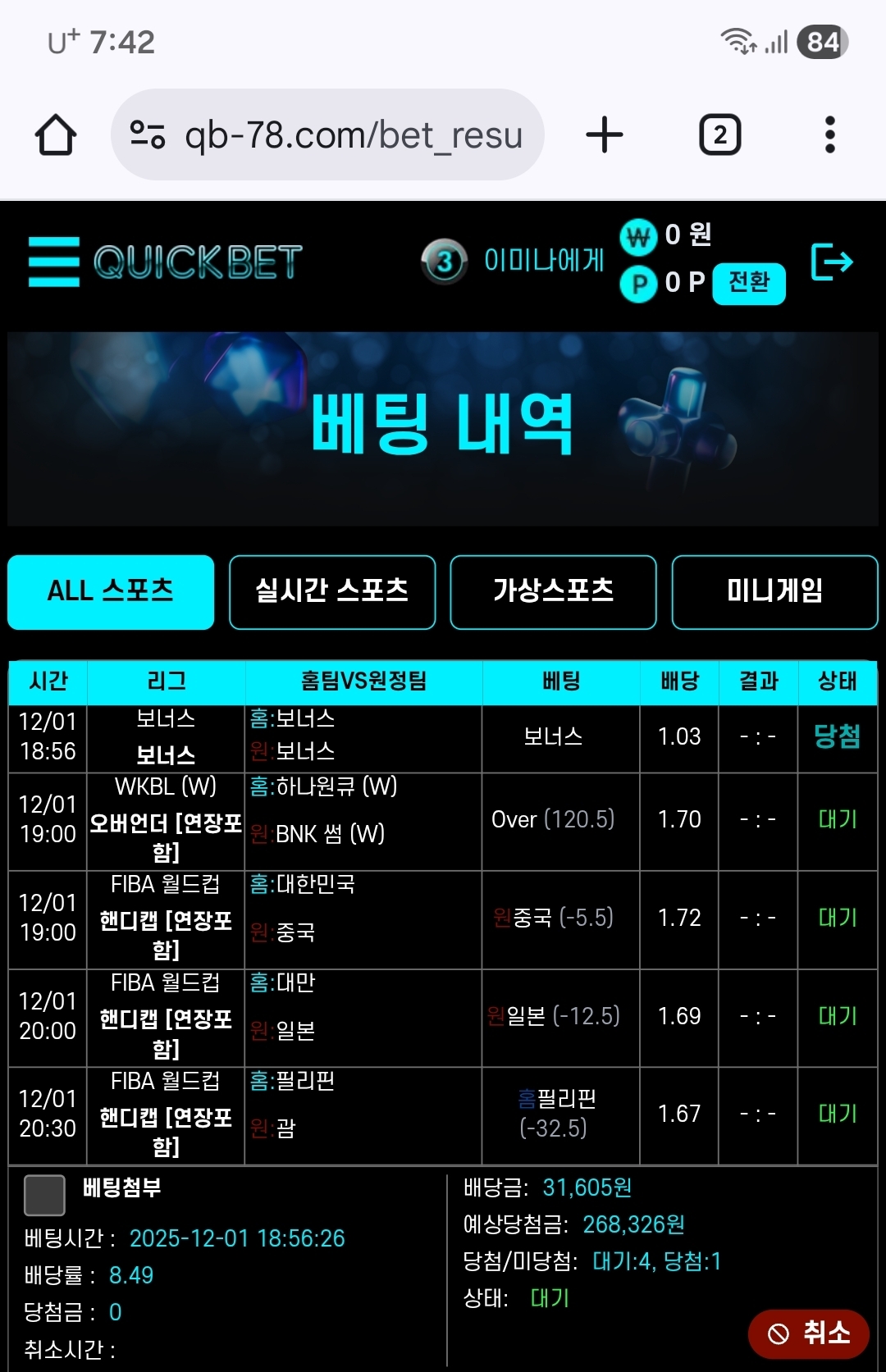This screenshot has width=886, height=1372.
Task: Switch to 실시간 스포츠 tab
Action: pyautogui.click(x=332, y=592)
